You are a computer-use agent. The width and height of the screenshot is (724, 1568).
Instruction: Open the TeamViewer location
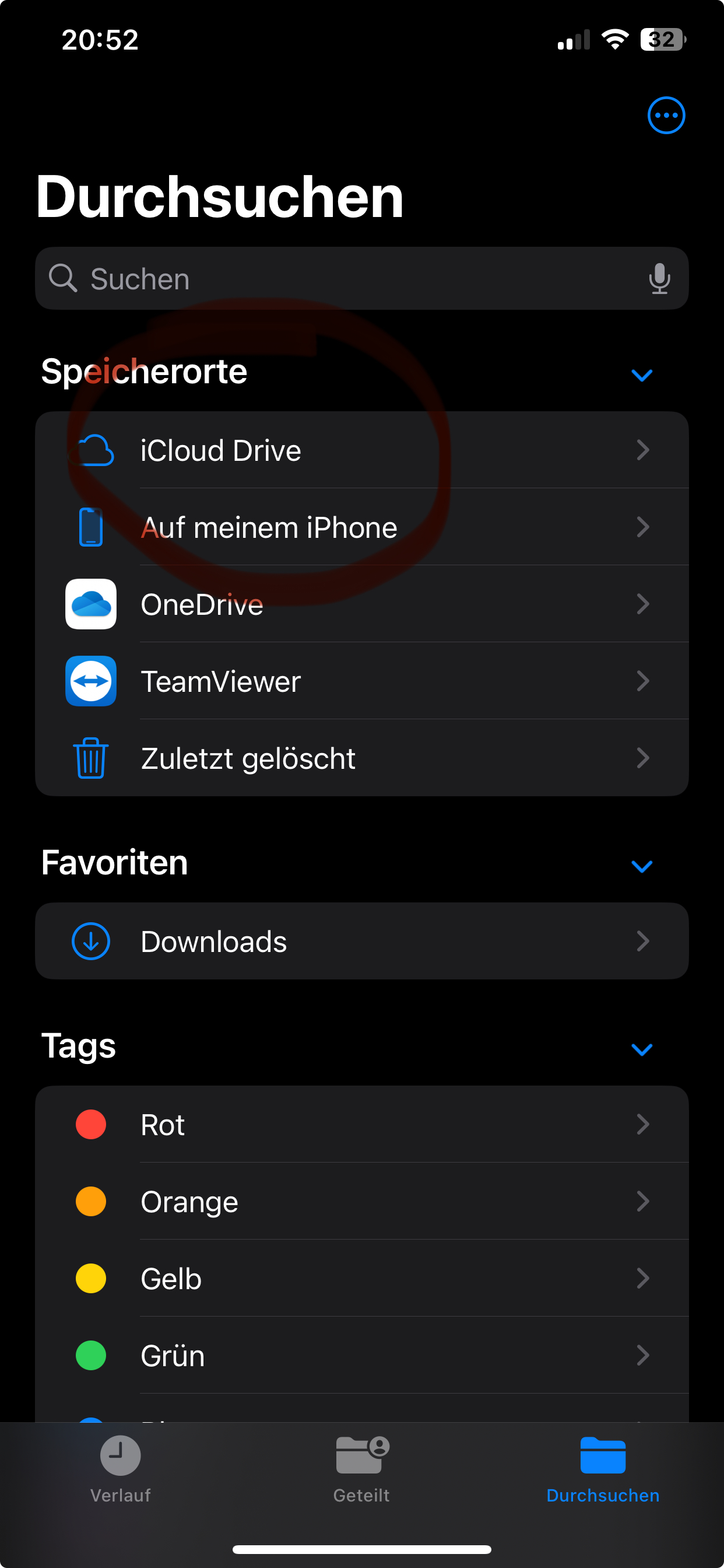point(361,681)
